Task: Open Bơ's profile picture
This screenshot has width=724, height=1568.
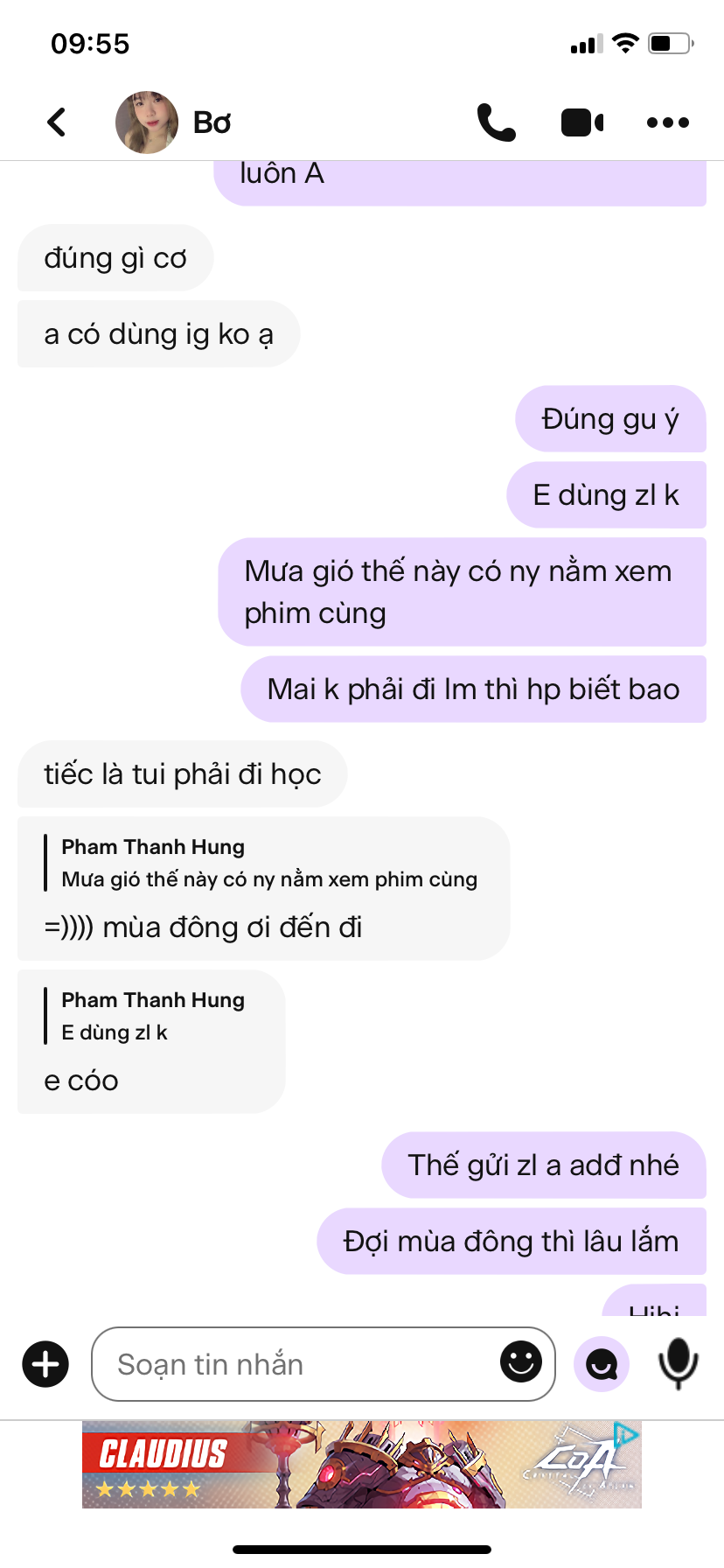Action: click(x=147, y=122)
